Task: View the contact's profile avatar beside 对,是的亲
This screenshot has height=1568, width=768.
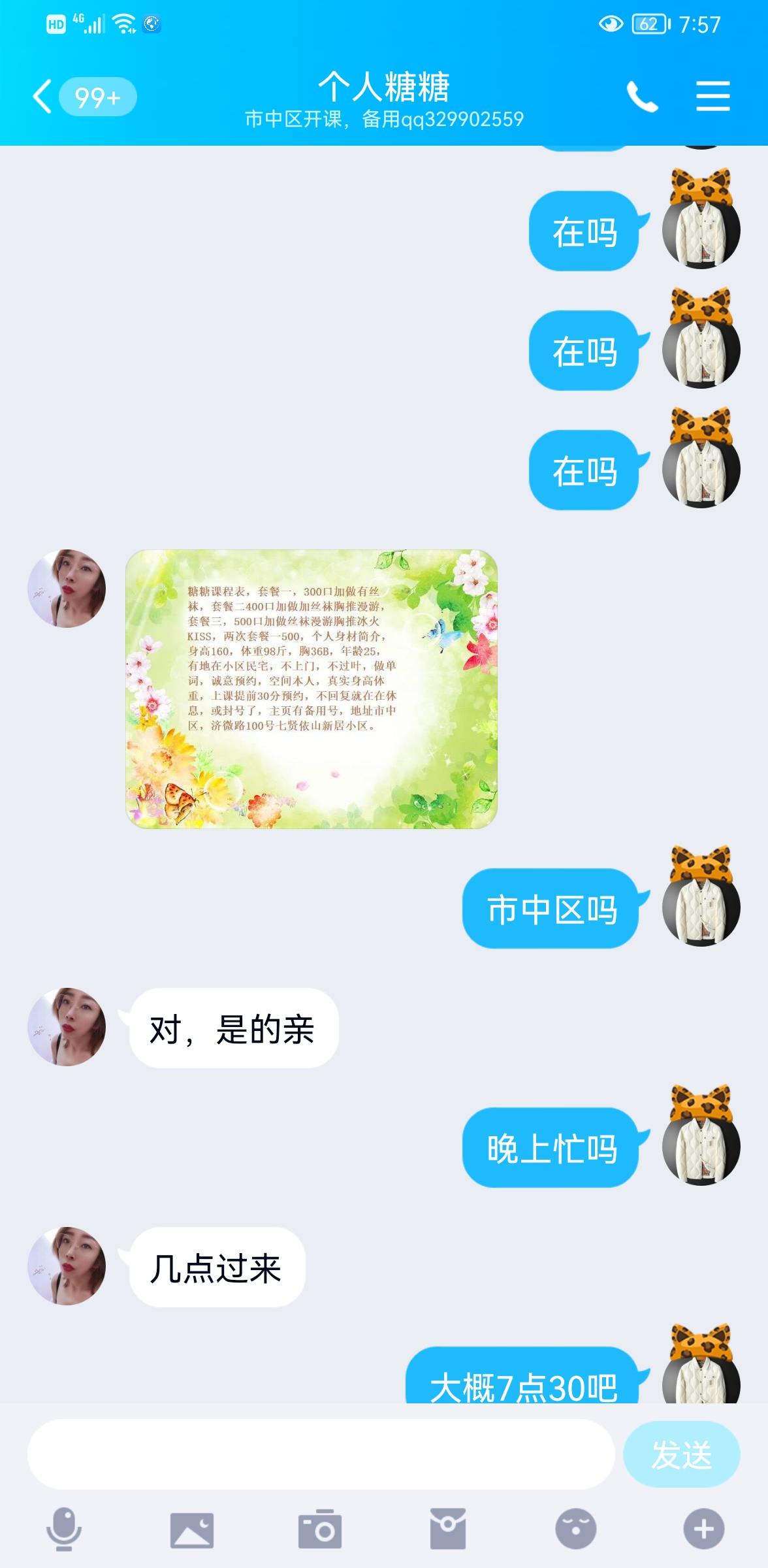Action: pyautogui.click(x=67, y=1027)
